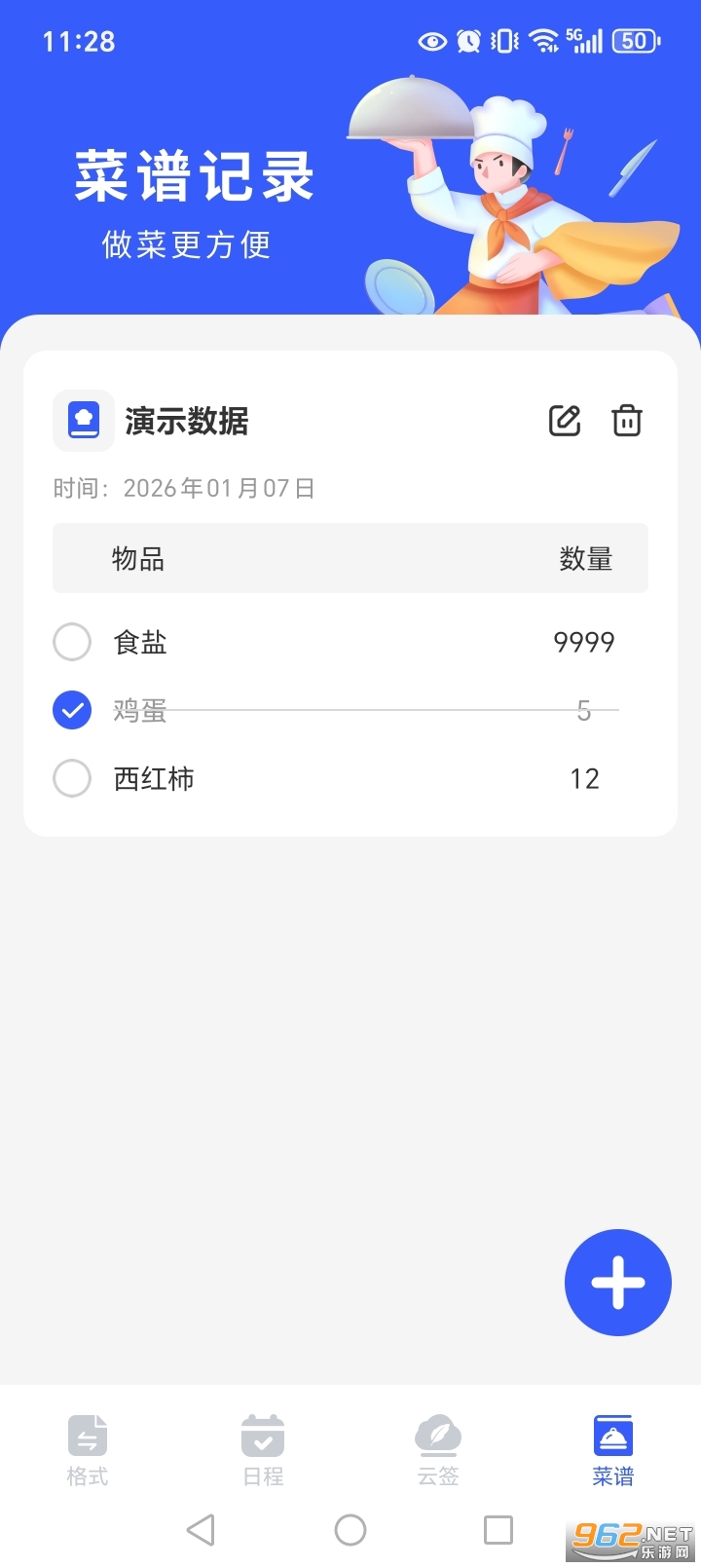Check the 食盐 item checkbox

[x=71, y=642]
